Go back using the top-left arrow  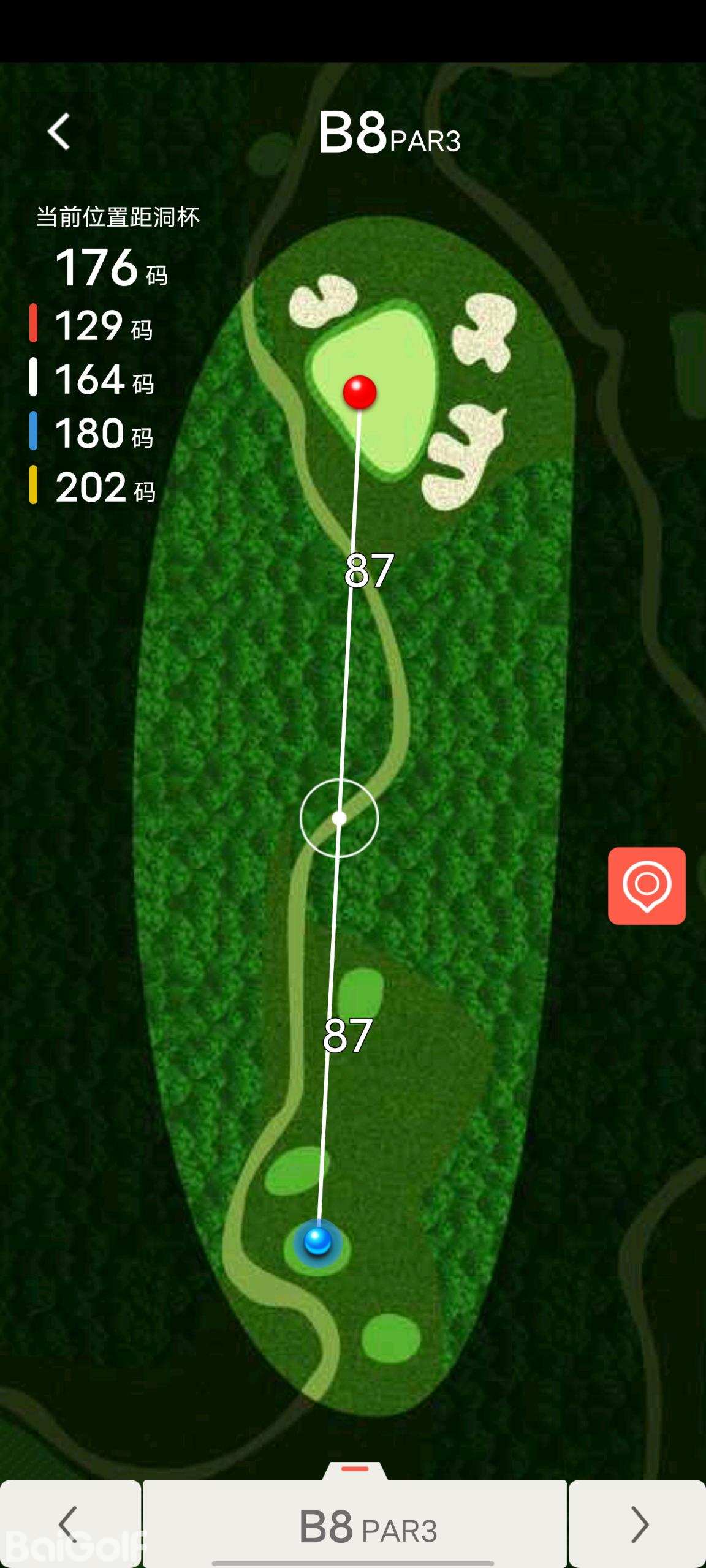coord(59,131)
